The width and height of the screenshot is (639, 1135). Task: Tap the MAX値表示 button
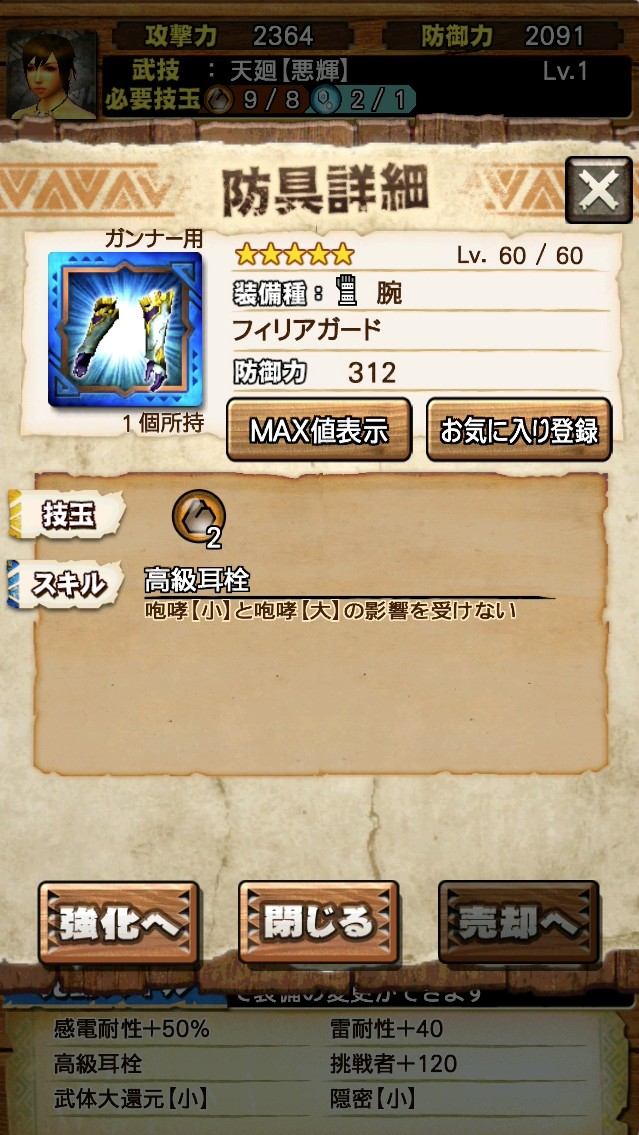[x=319, y=429]
